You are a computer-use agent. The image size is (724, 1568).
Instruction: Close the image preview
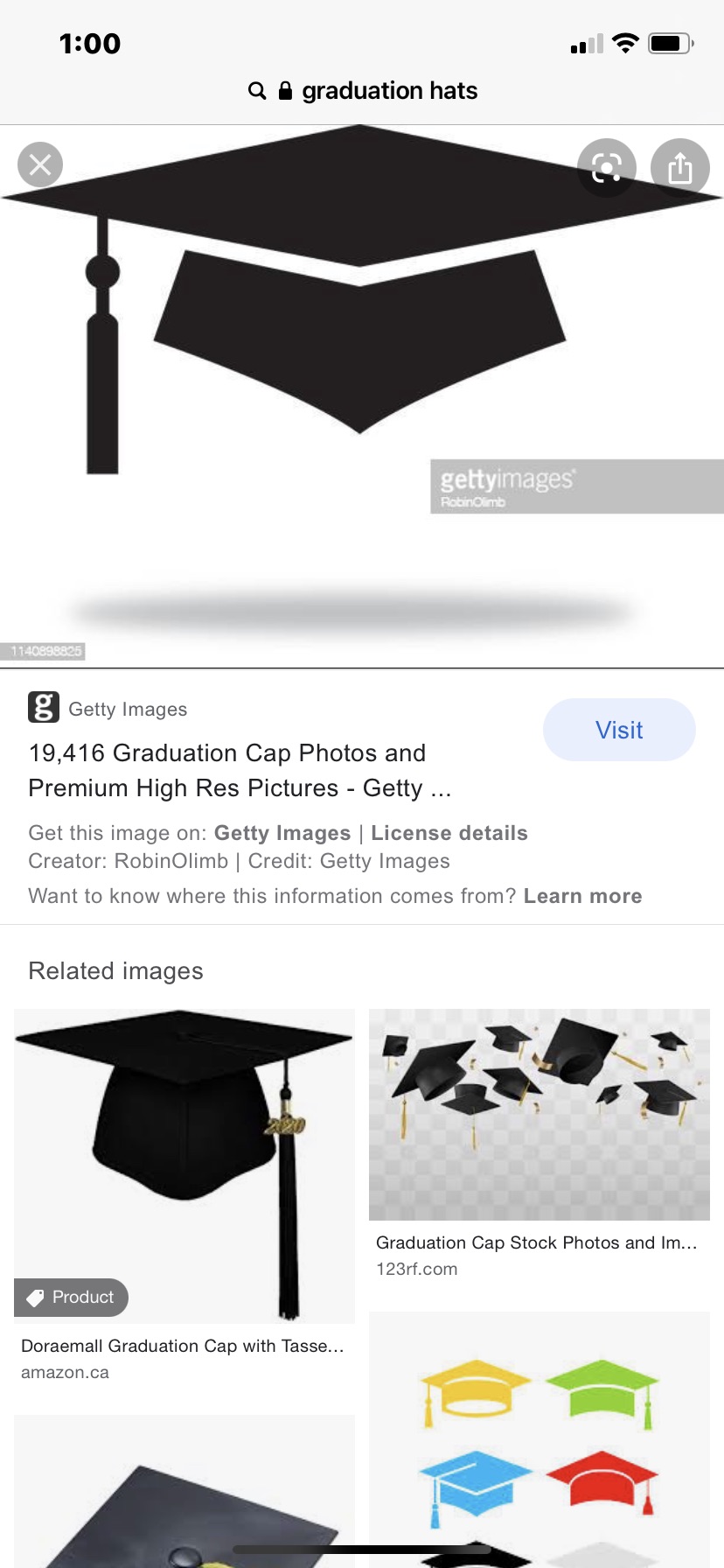click(x=40, y=164)
